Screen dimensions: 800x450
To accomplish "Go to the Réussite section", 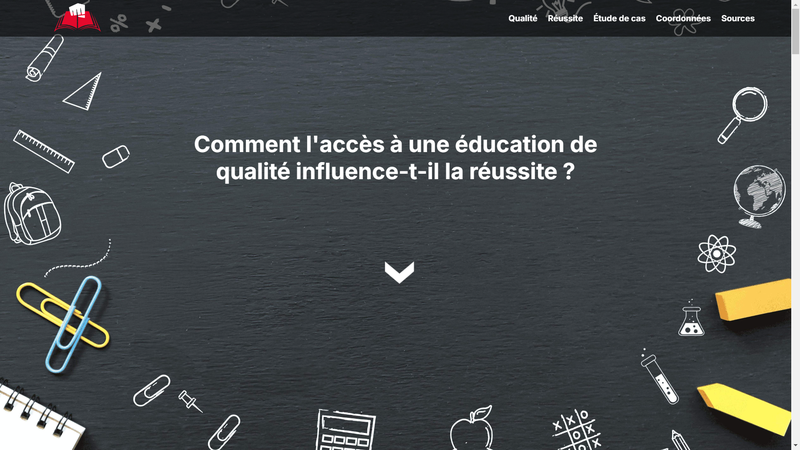I will point(565,18).
